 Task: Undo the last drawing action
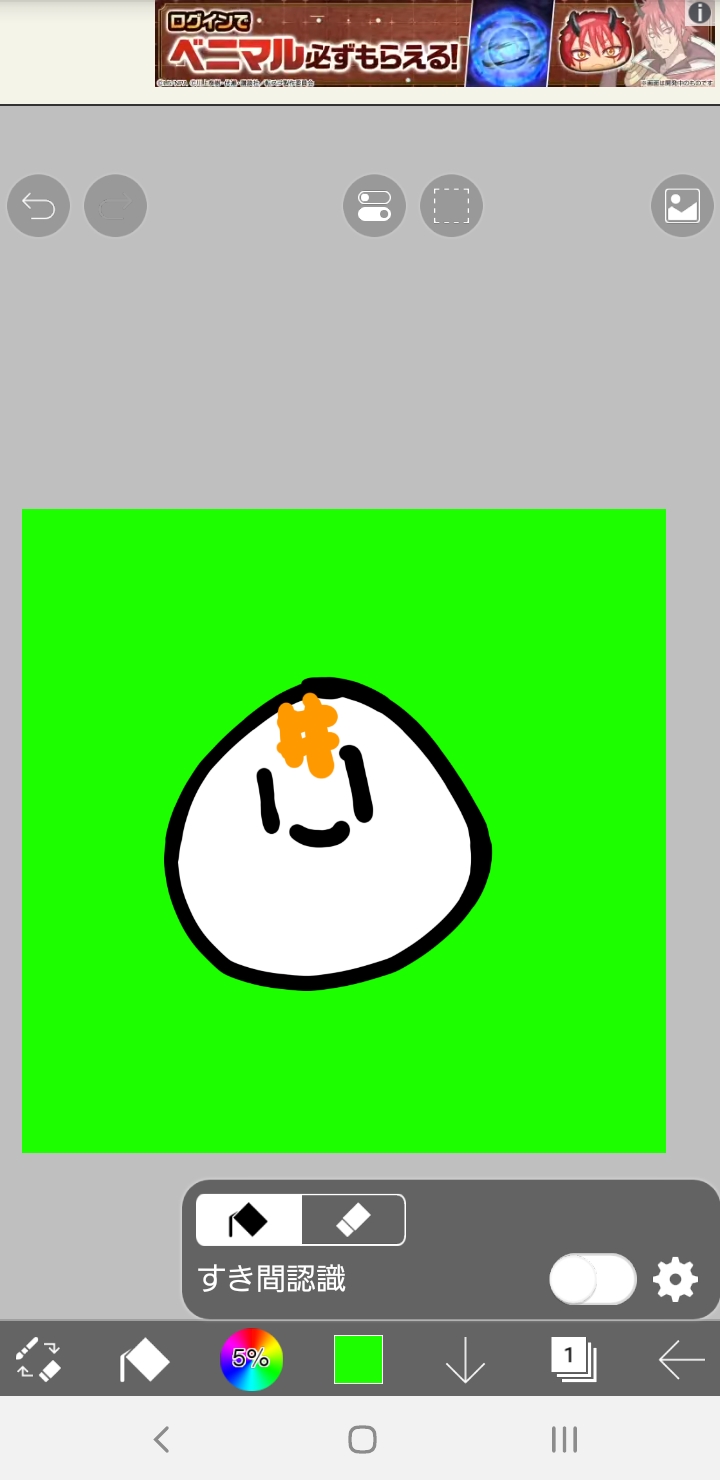(39, 206)
